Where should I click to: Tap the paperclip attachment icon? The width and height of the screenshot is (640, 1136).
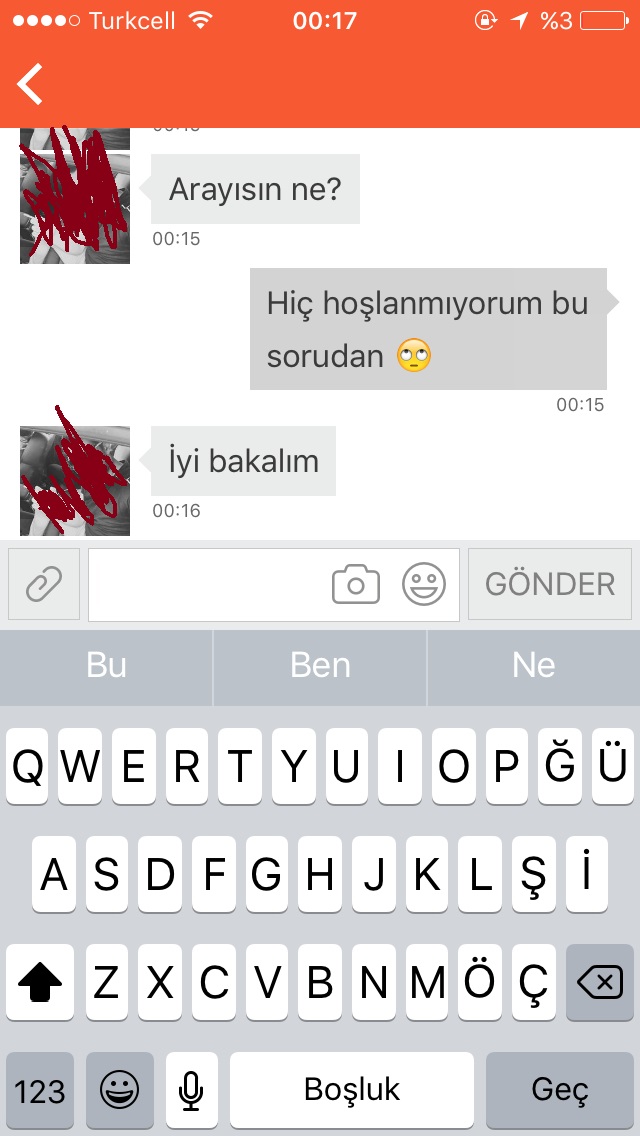pyautogui.click(x=44, y=584)
